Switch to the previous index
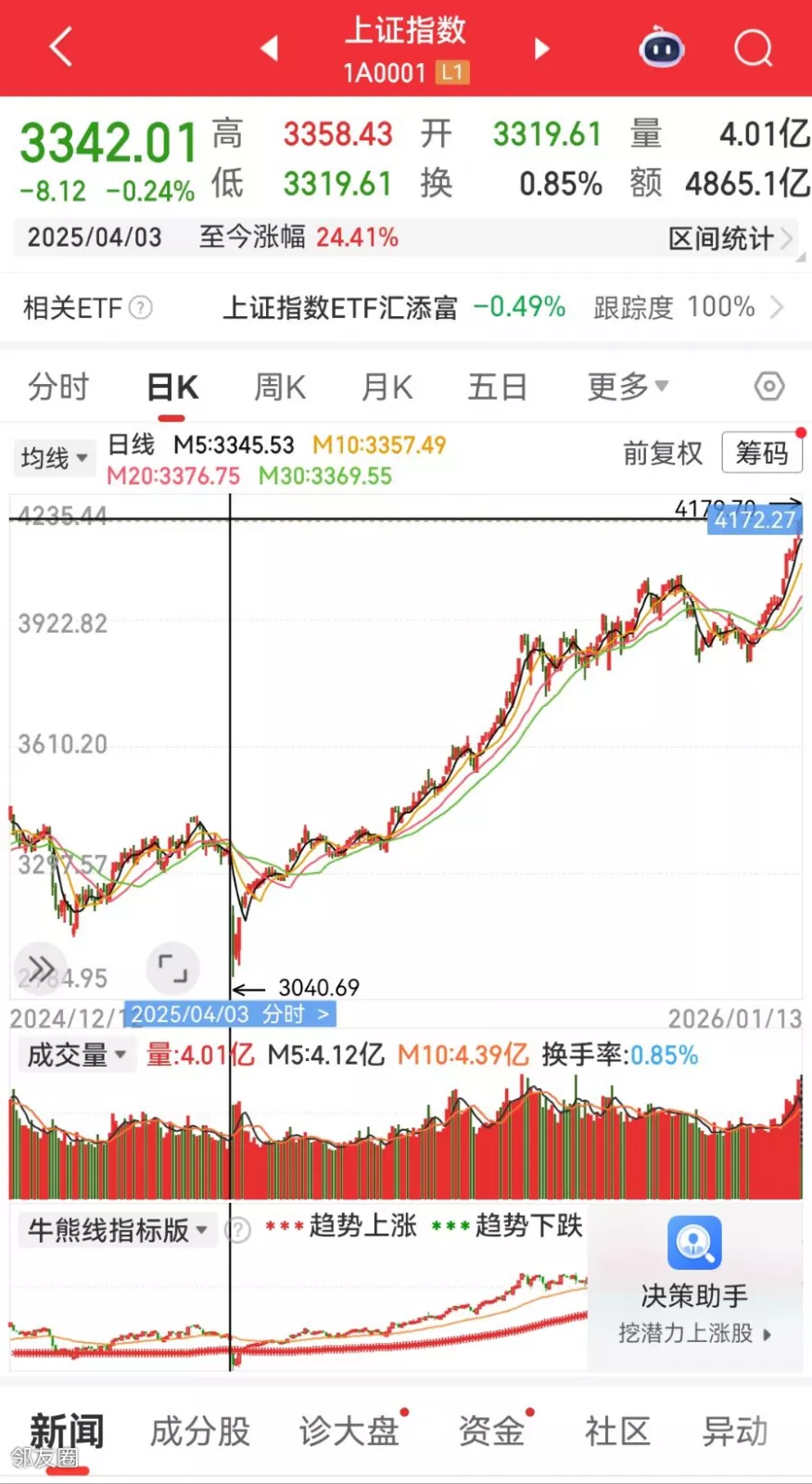Image resolution: width=812 pixels, height=1484 pixels. (269, 48)
